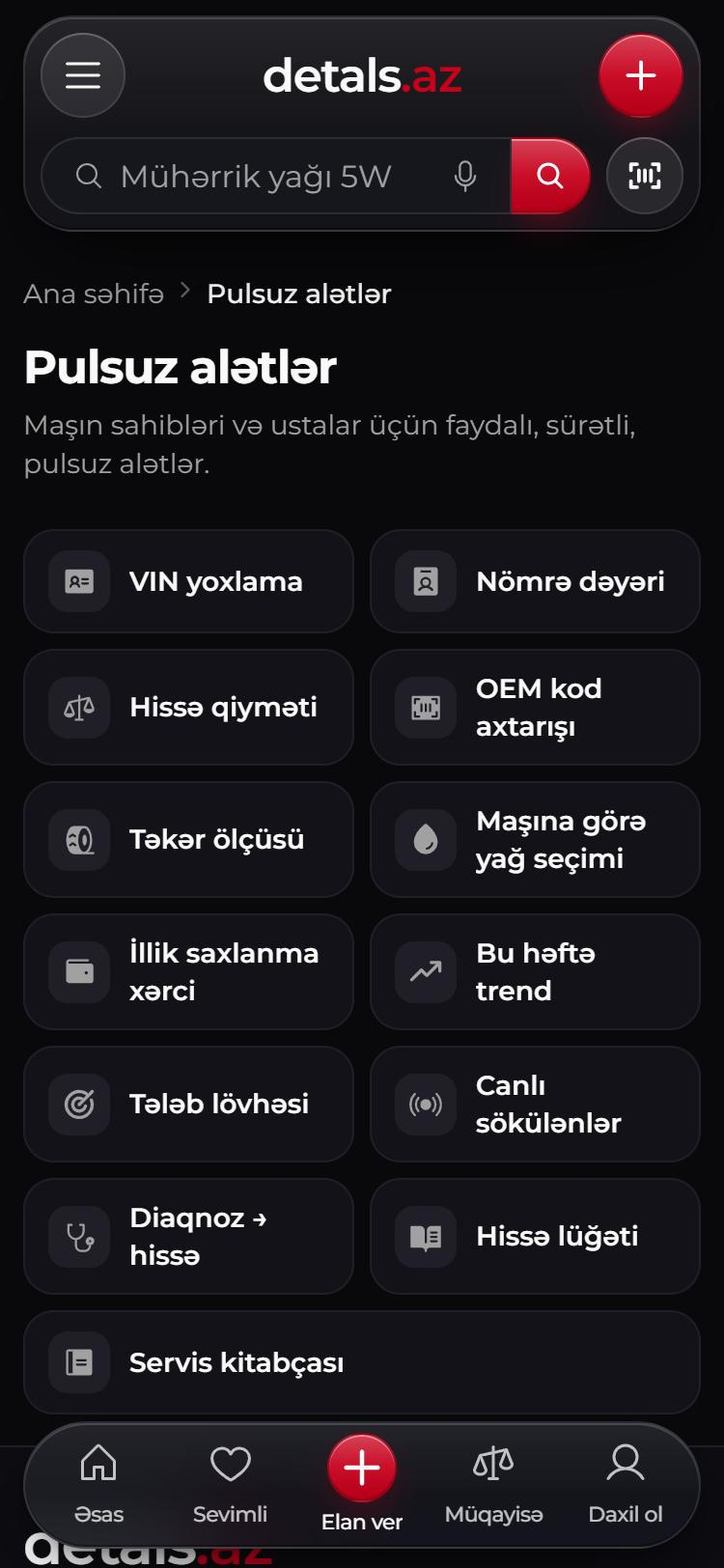The height and width of the screenshot is (1568, 724).
Task: Open the hamburger menu
Action: (83, 75)
